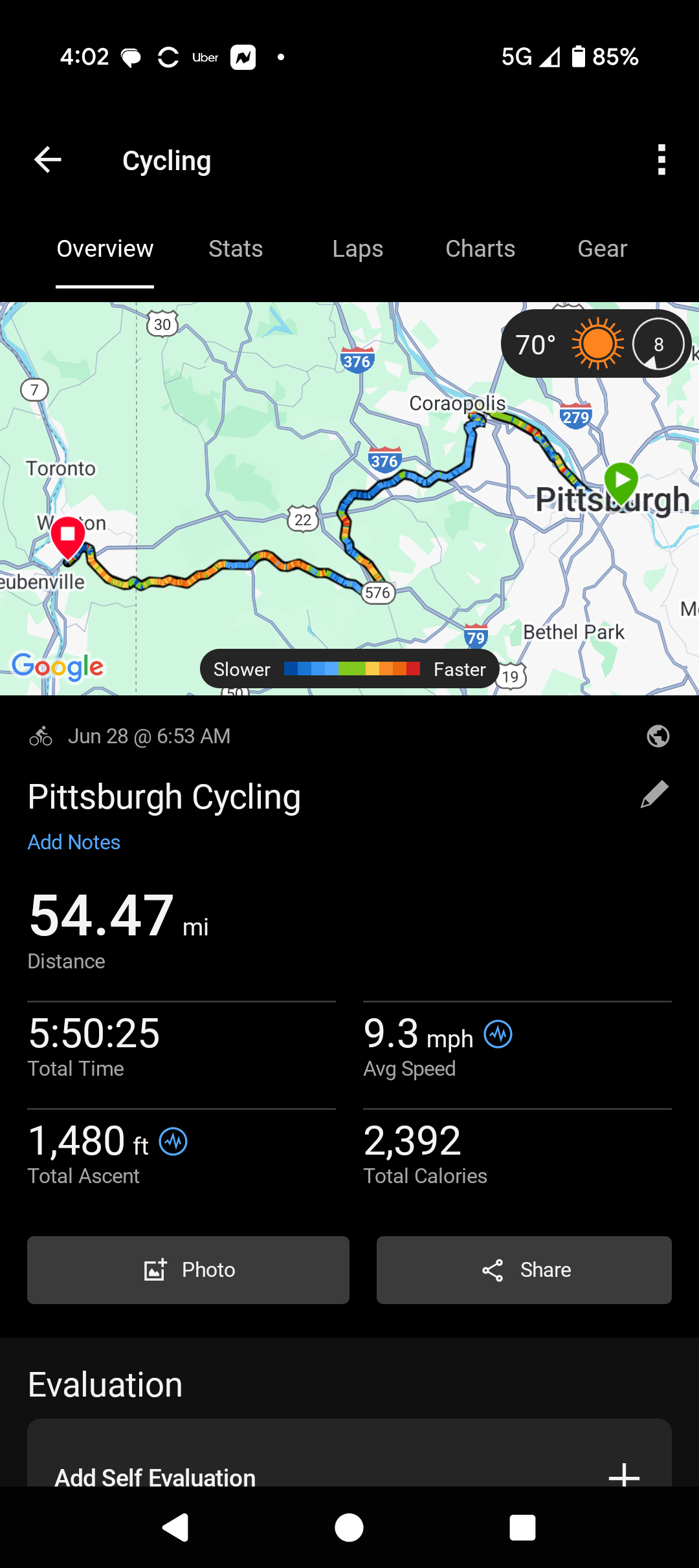Go back using the arrow

(x=48, y=160)
